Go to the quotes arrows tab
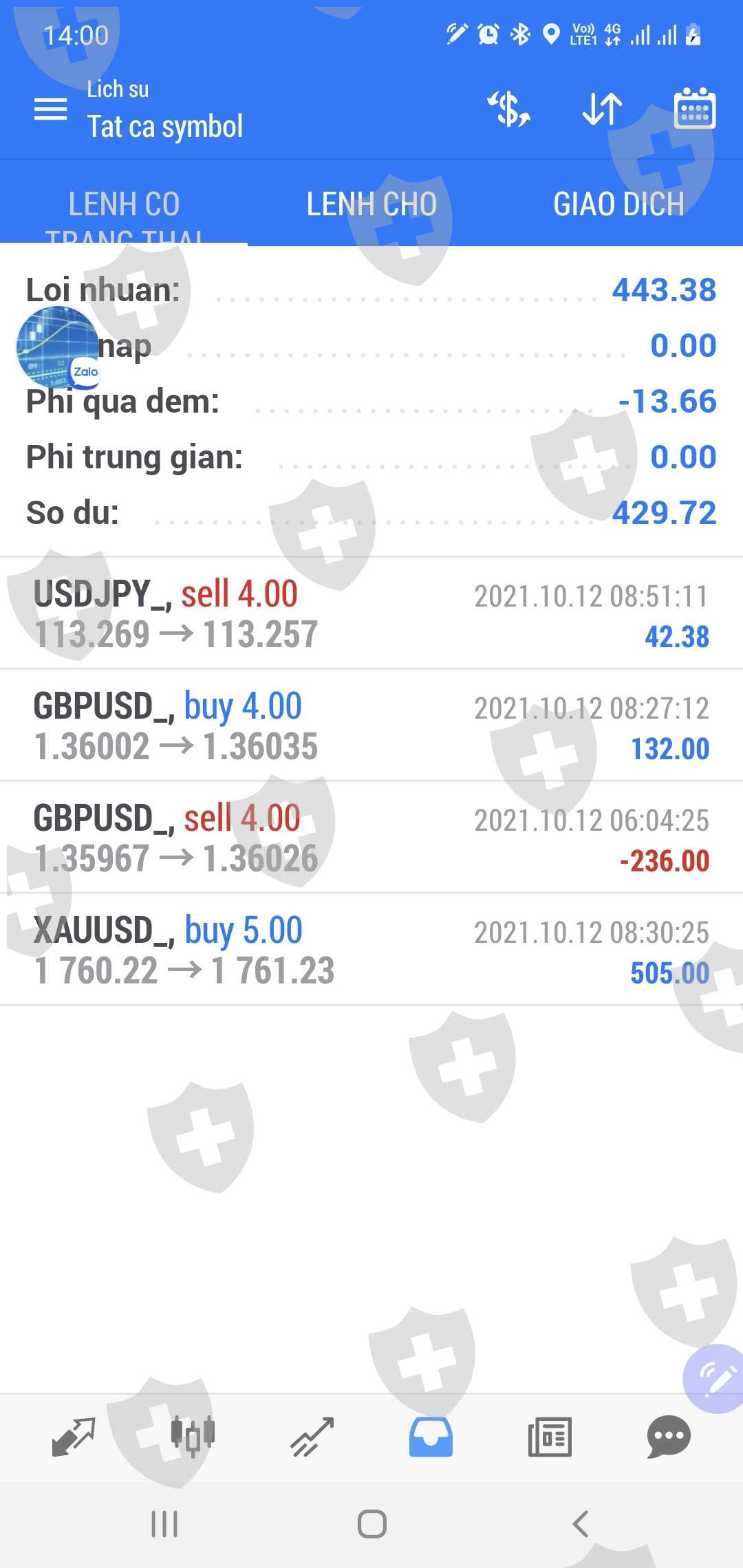743x1568 pixels. click(74, 1437)
